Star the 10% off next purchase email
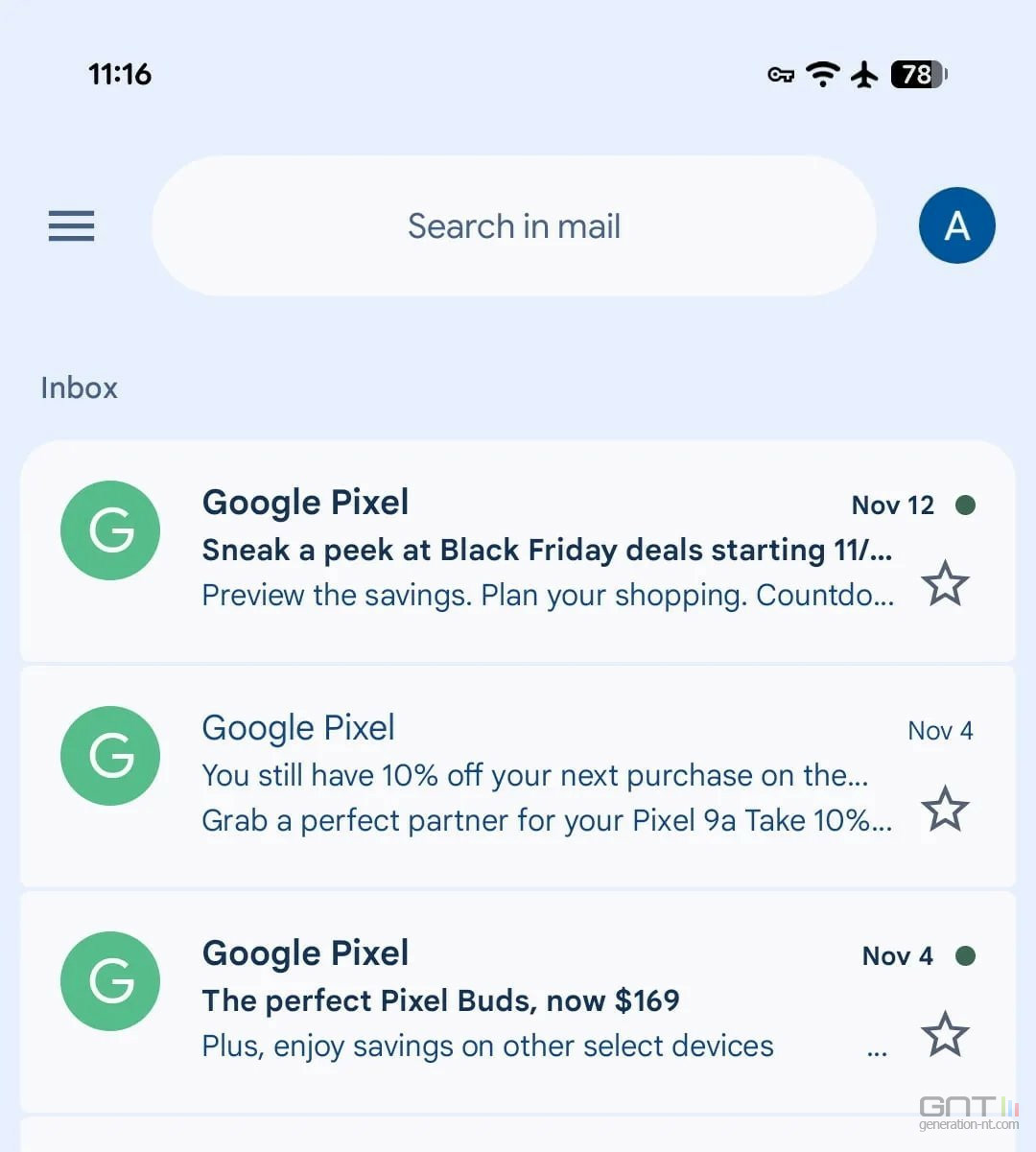Screen dimensions: 1036x1152 945,809
